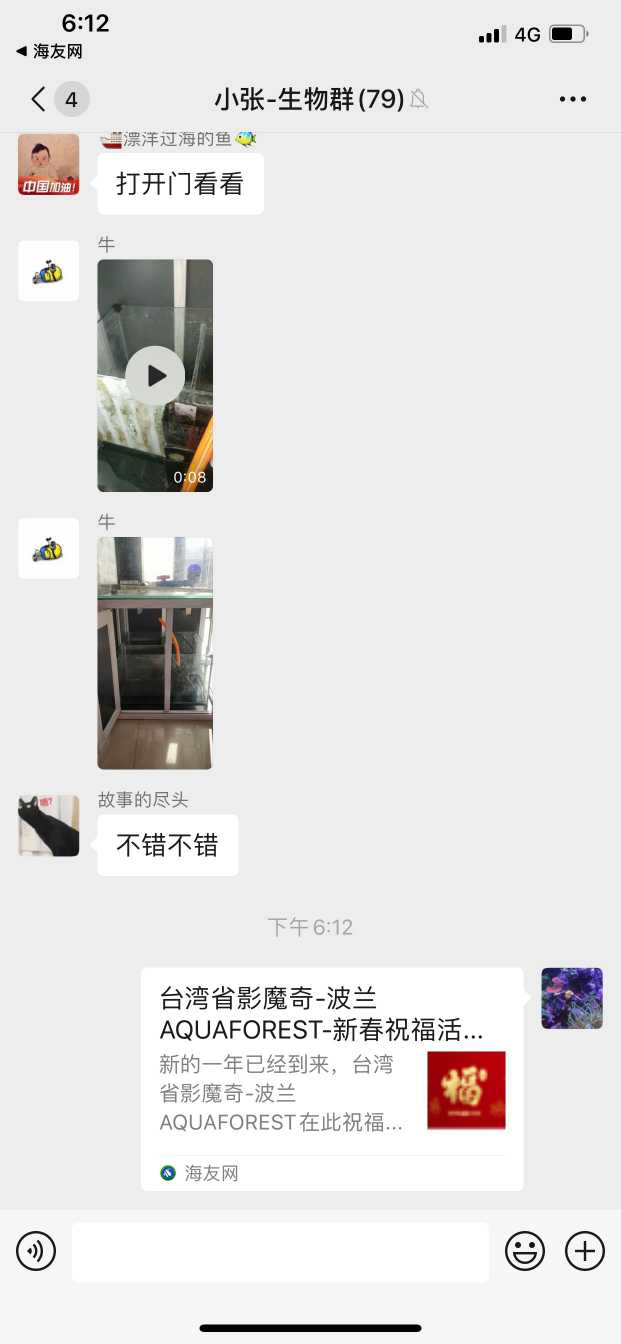621x1344 pixels.
Task: View the fish tank photo from 牛
Action: pos(155,653)
